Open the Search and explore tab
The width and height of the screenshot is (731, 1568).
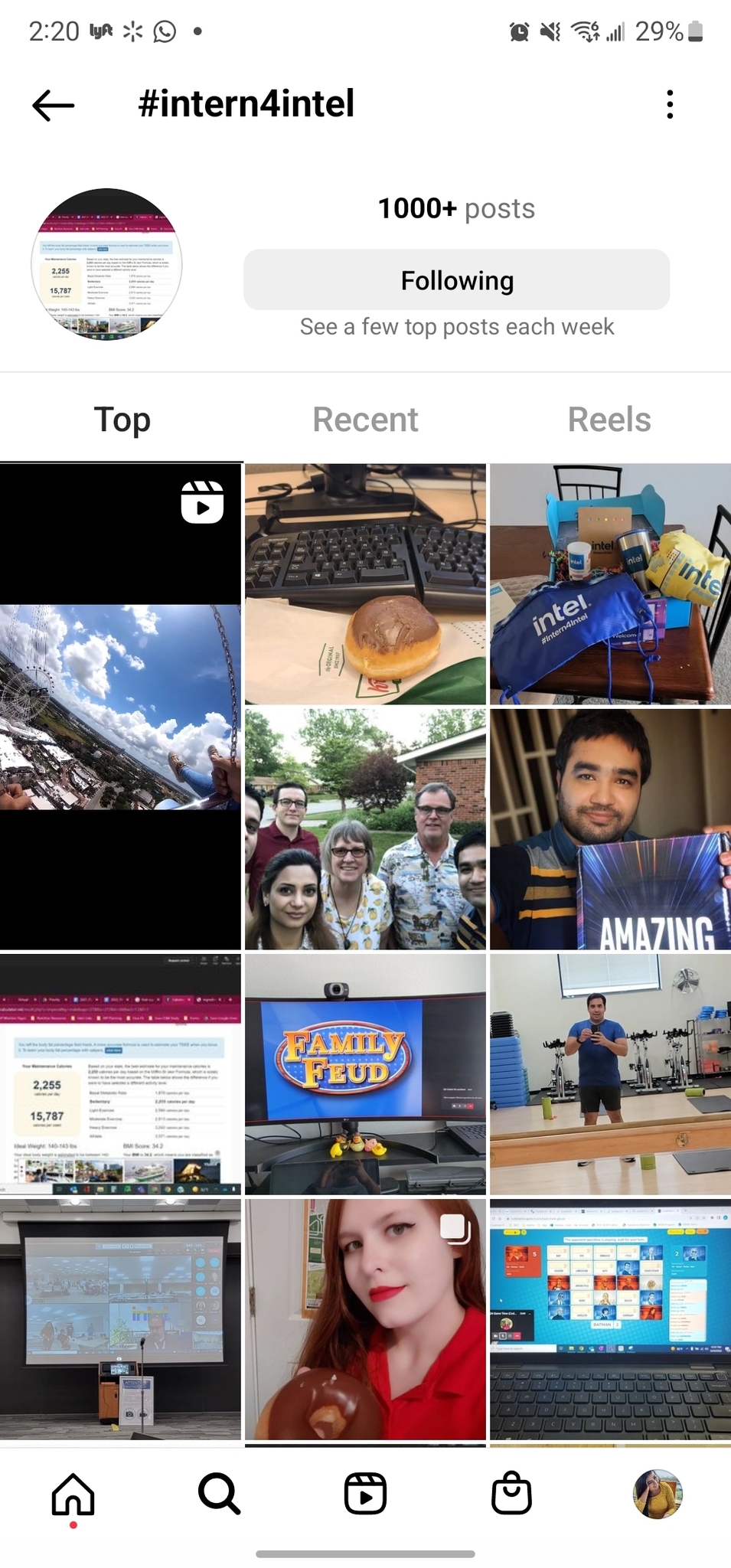(219, 1494)
